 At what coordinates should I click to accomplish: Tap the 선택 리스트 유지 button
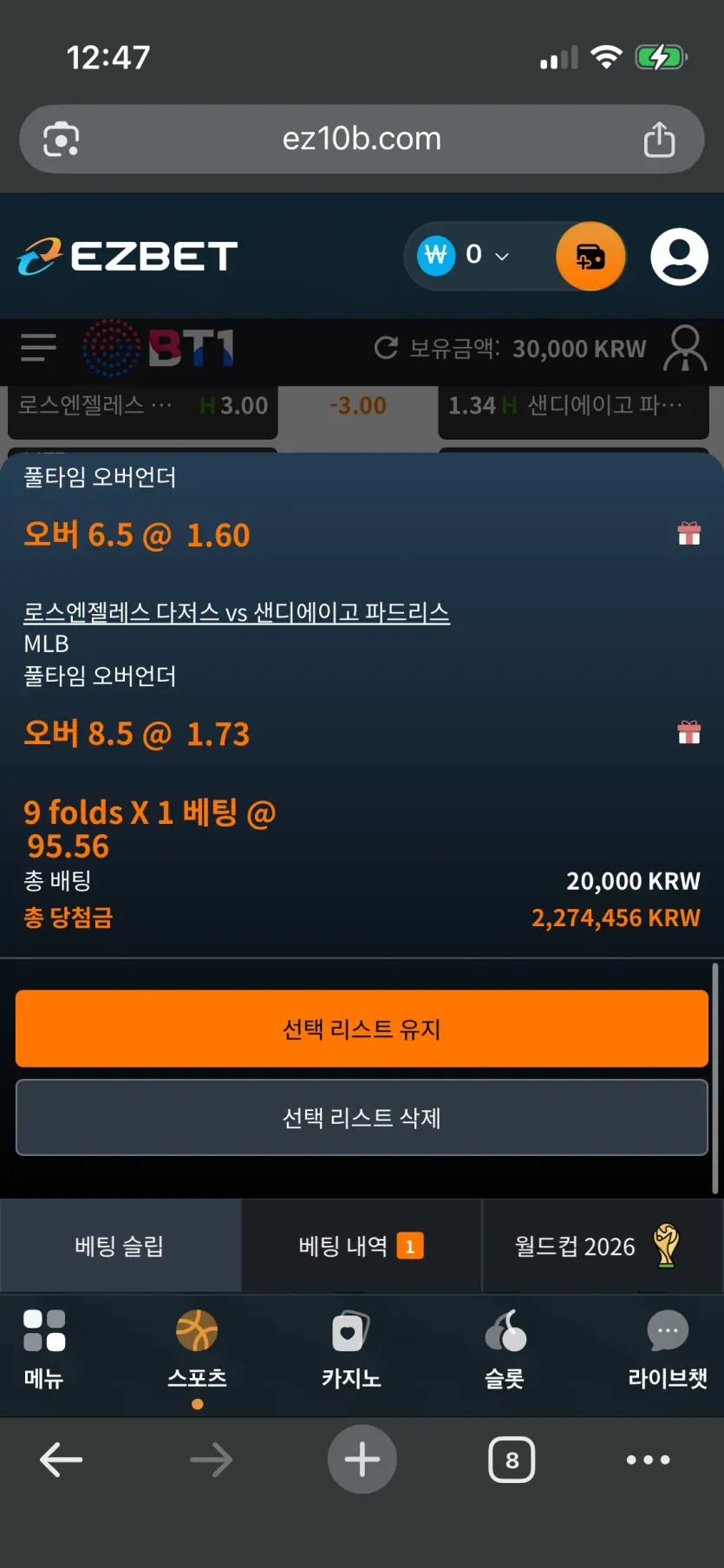(362, 1029)
